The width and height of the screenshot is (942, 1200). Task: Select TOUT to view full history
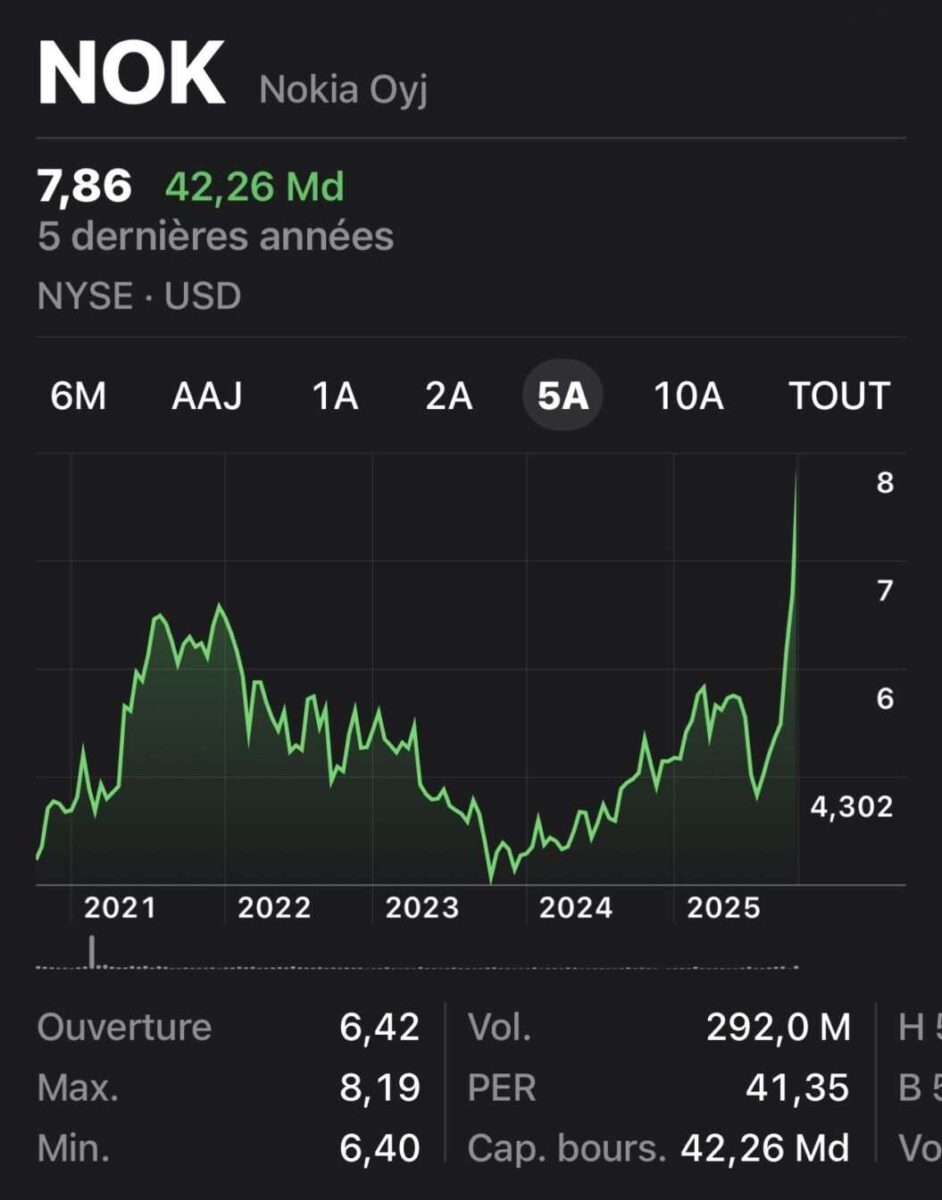tap(838, 396)
